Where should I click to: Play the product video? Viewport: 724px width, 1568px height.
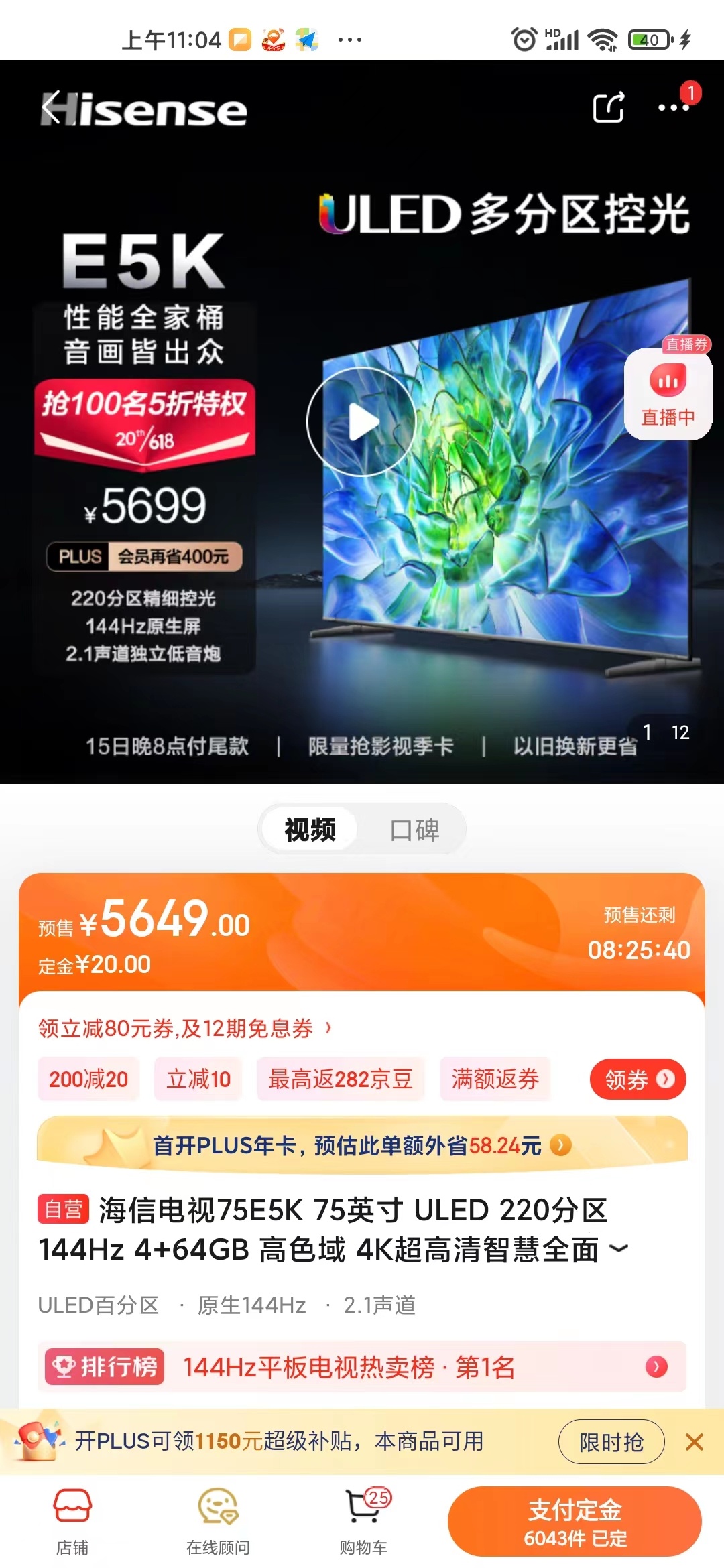point(362,422)
